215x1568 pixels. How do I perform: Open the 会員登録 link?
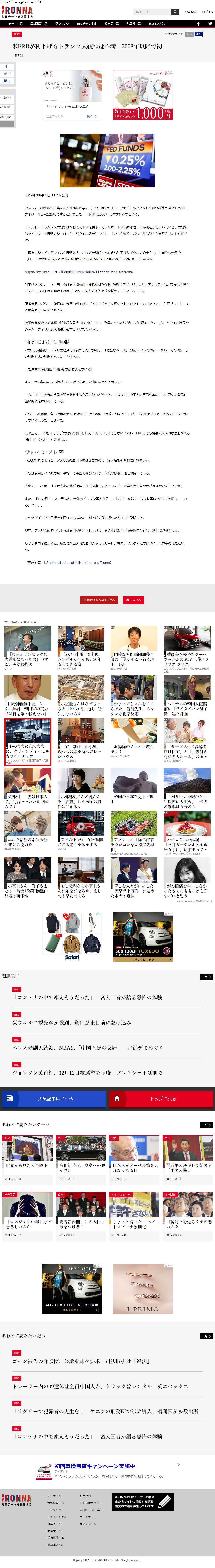tap(191, 12)
